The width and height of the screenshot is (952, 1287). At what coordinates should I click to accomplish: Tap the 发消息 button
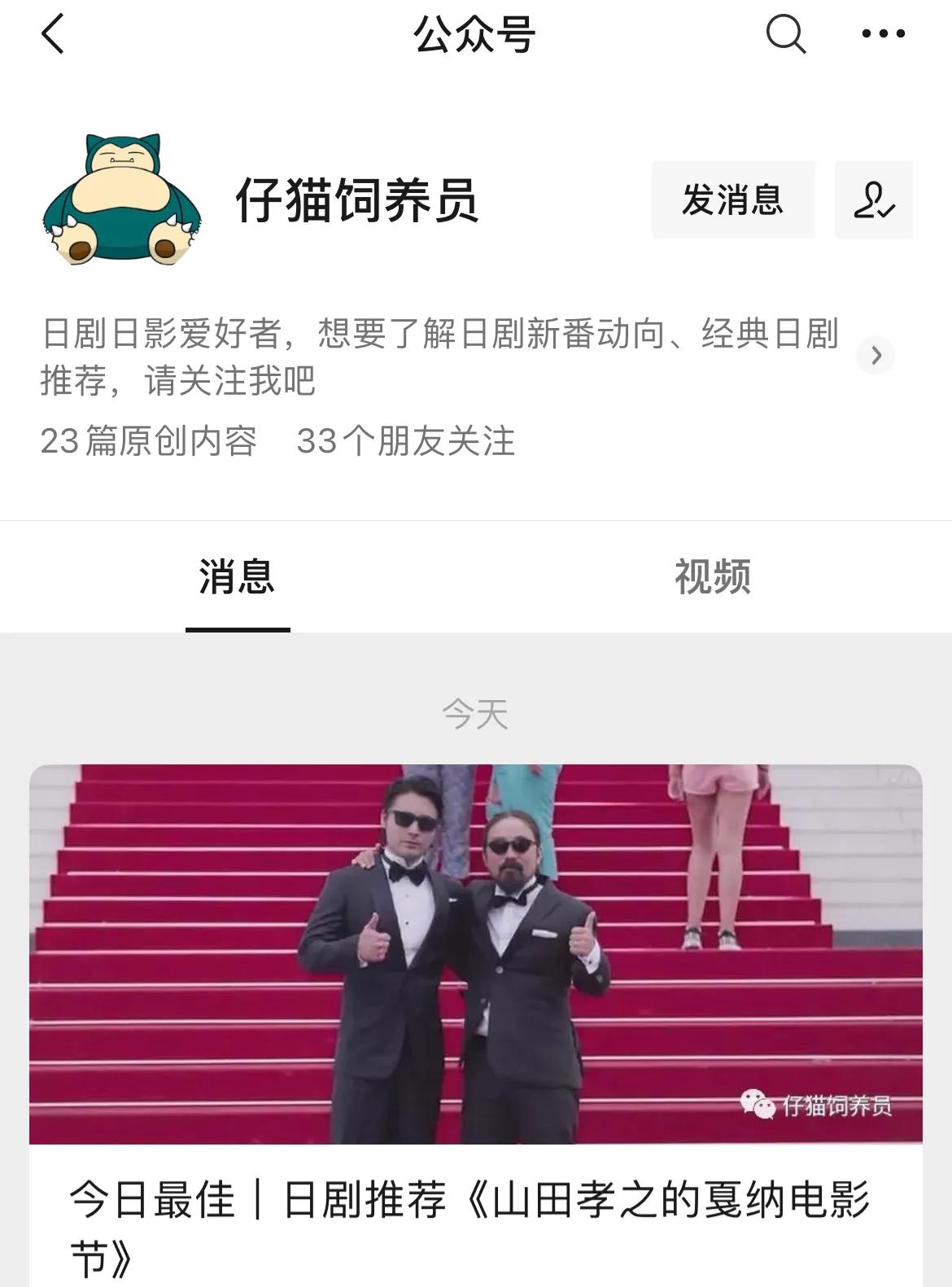[732, 200]
